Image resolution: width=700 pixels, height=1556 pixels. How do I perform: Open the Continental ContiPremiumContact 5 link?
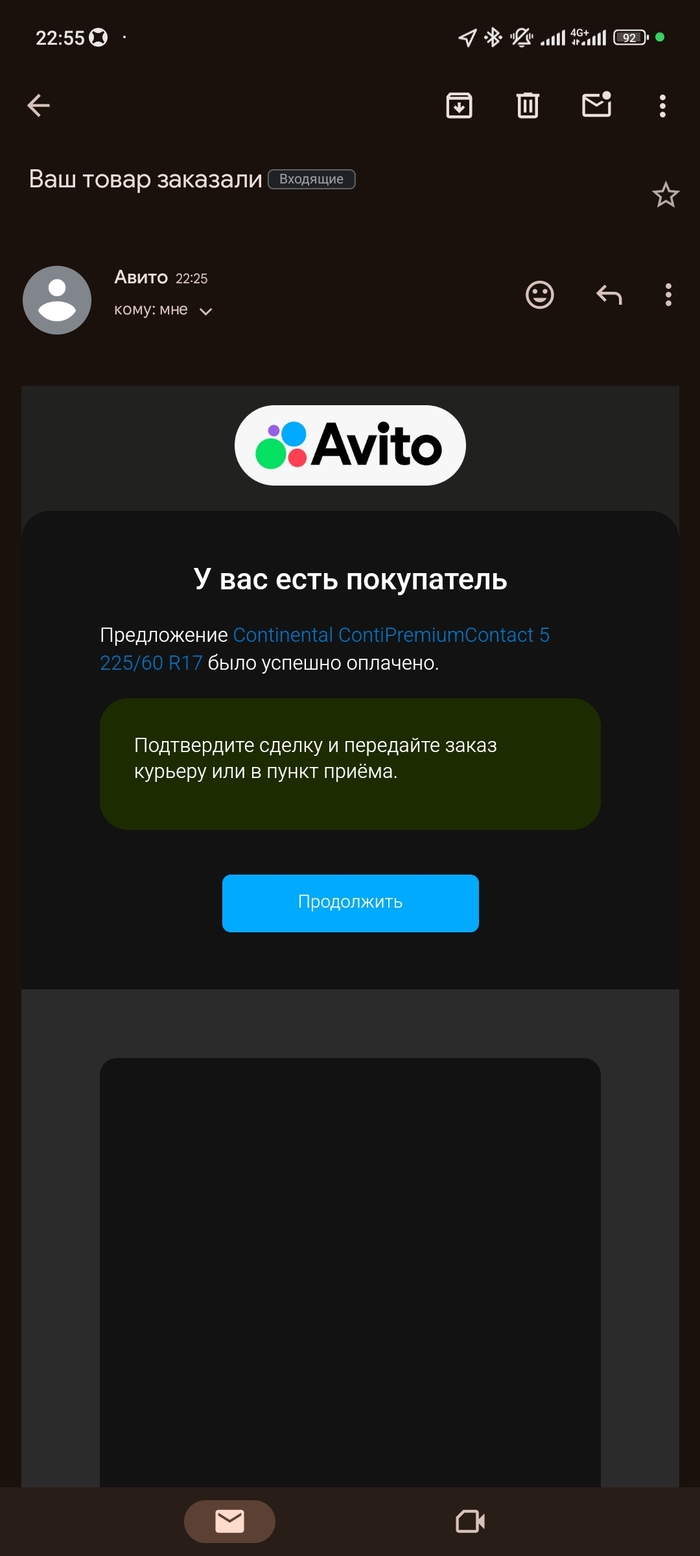391,635
